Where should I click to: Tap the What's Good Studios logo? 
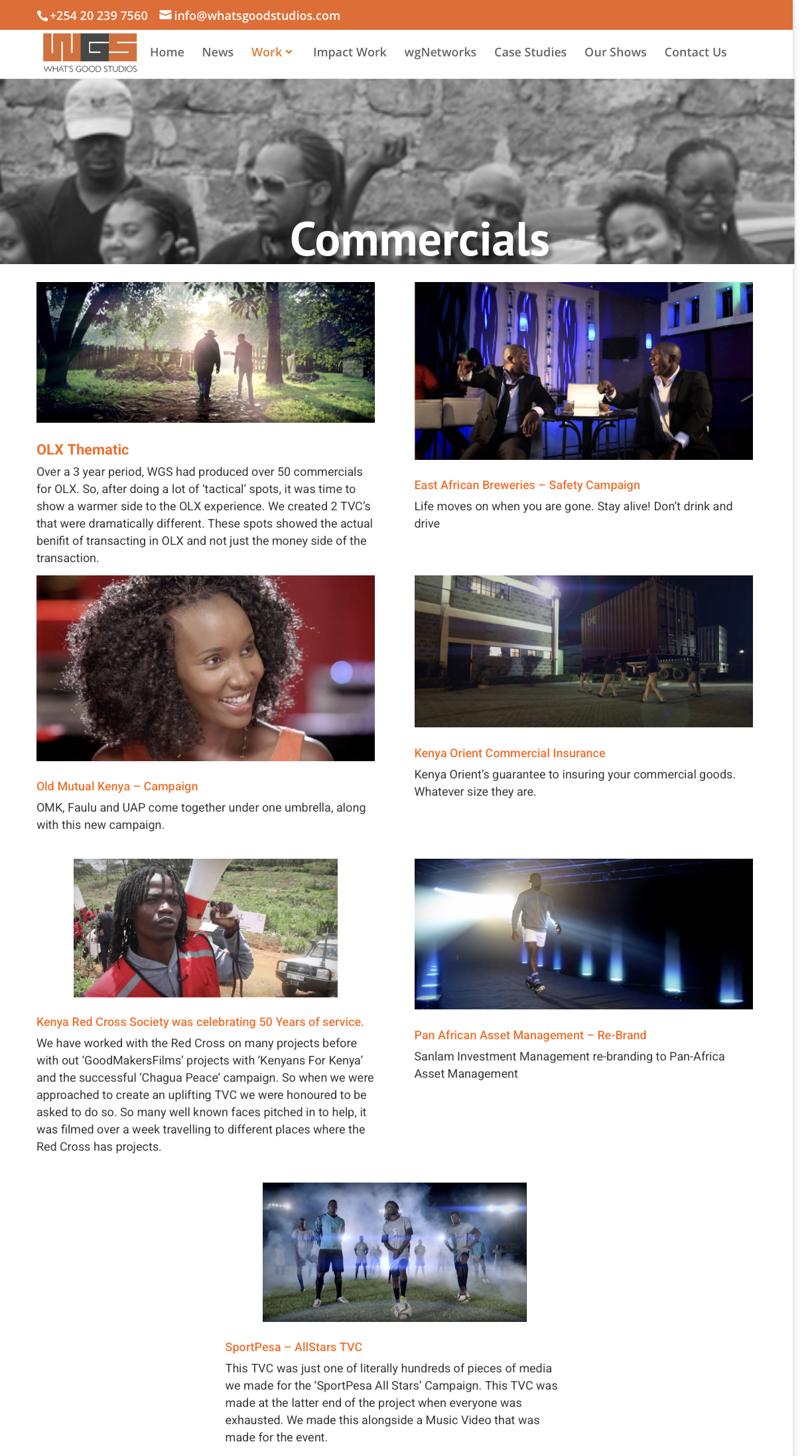[x=90, y=52]
